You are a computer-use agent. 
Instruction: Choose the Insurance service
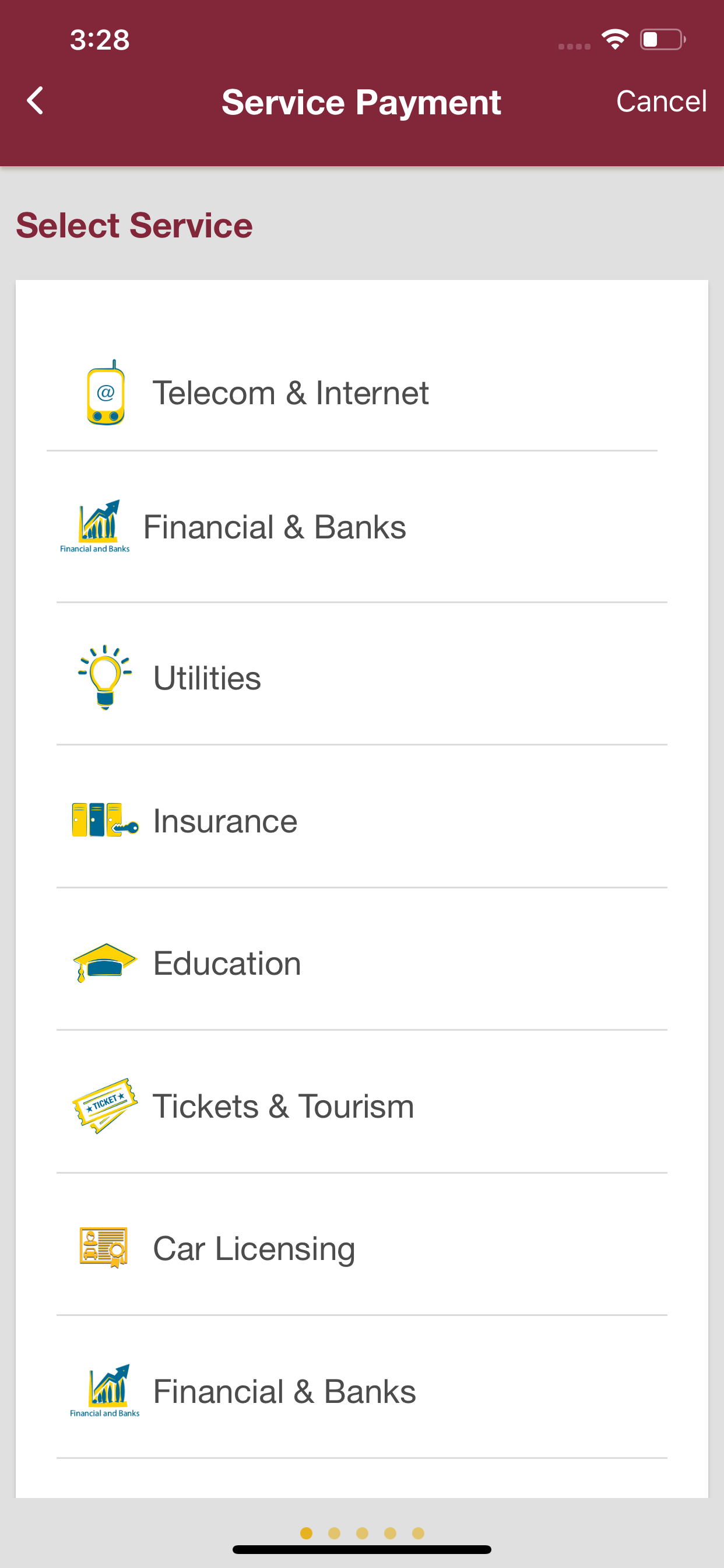362,820
